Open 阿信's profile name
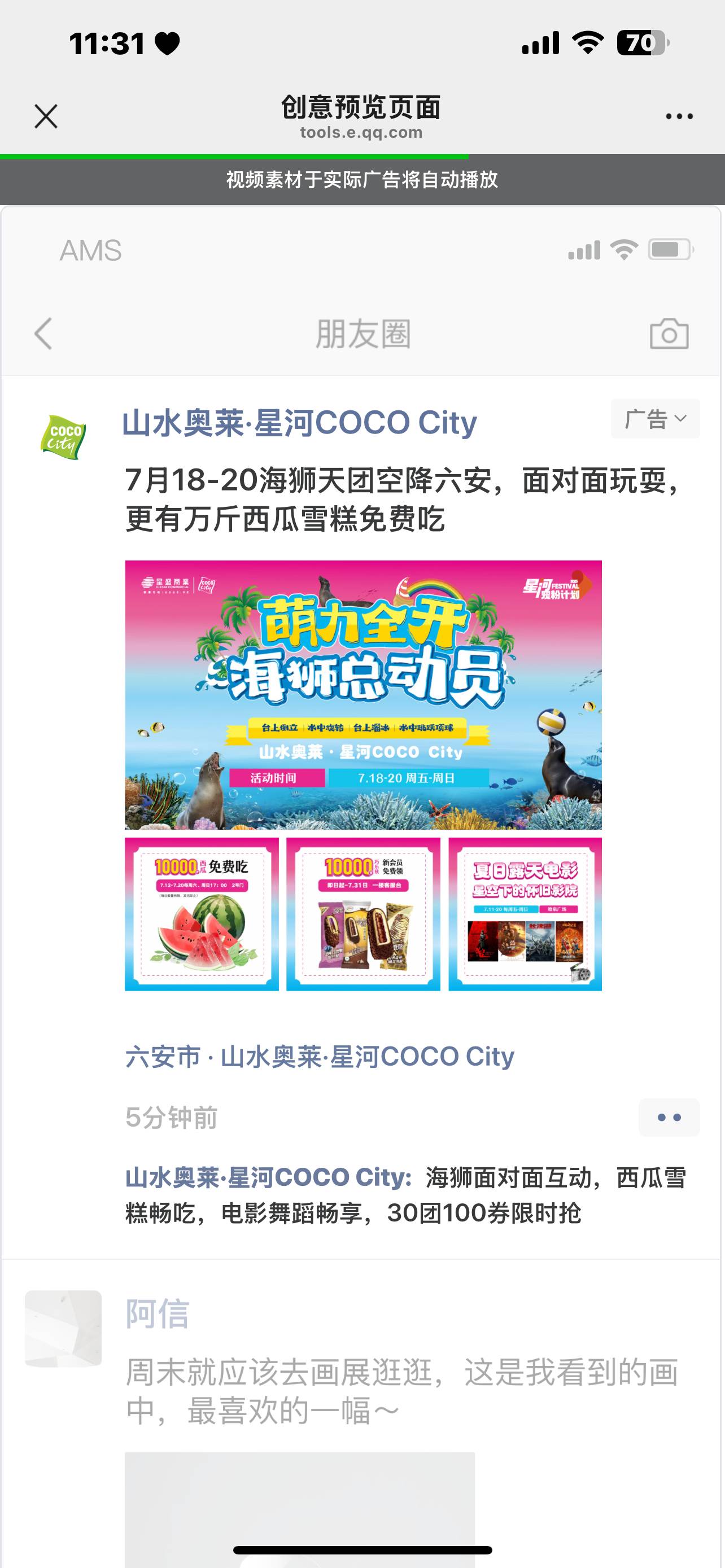Screen dimensions: 725x1568 coord(158,1313)
